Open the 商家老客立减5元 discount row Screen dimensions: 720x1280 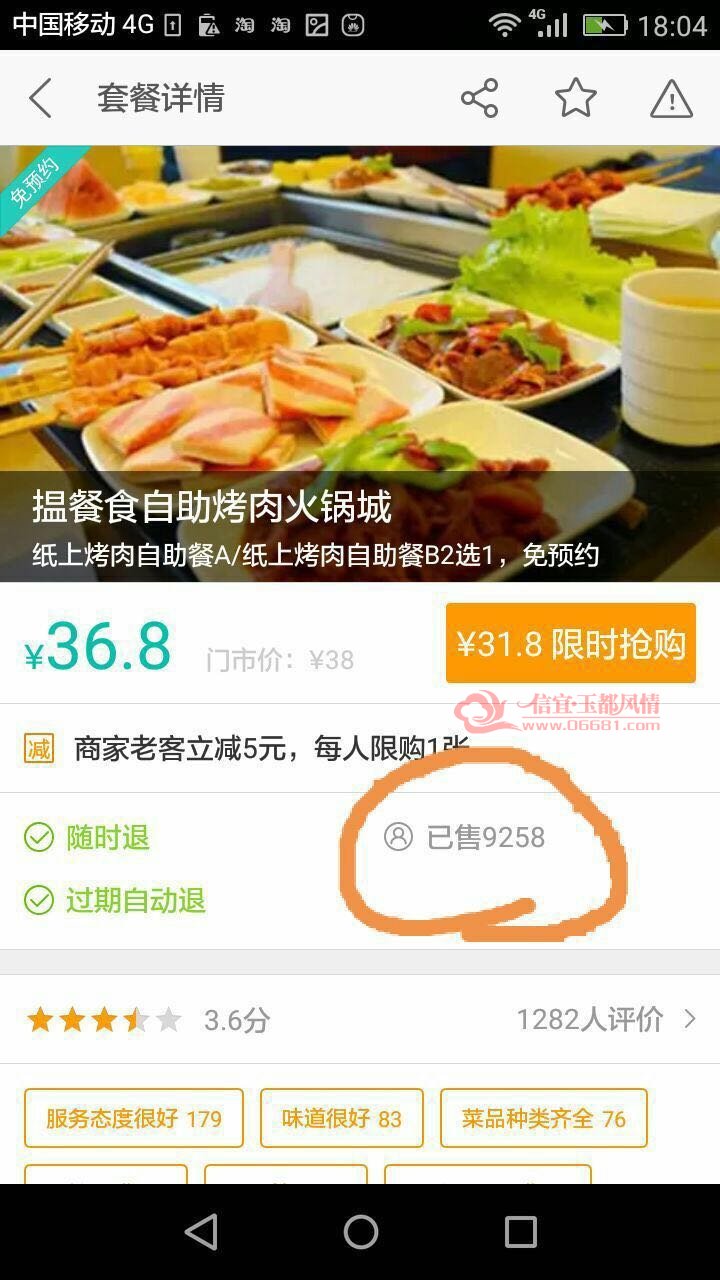click(x=360, y=748)
